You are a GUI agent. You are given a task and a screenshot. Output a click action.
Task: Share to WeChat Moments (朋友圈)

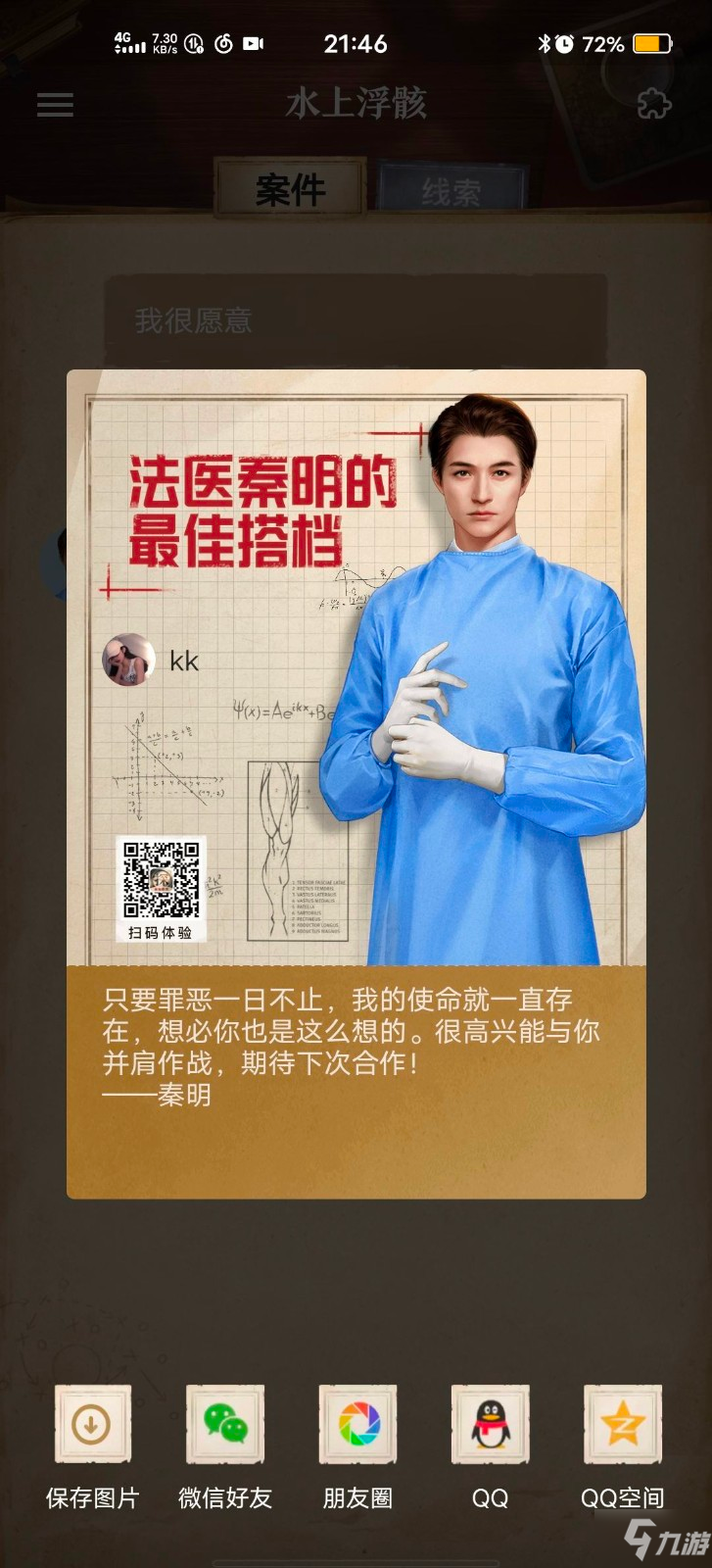click(x=357, y=1425)
